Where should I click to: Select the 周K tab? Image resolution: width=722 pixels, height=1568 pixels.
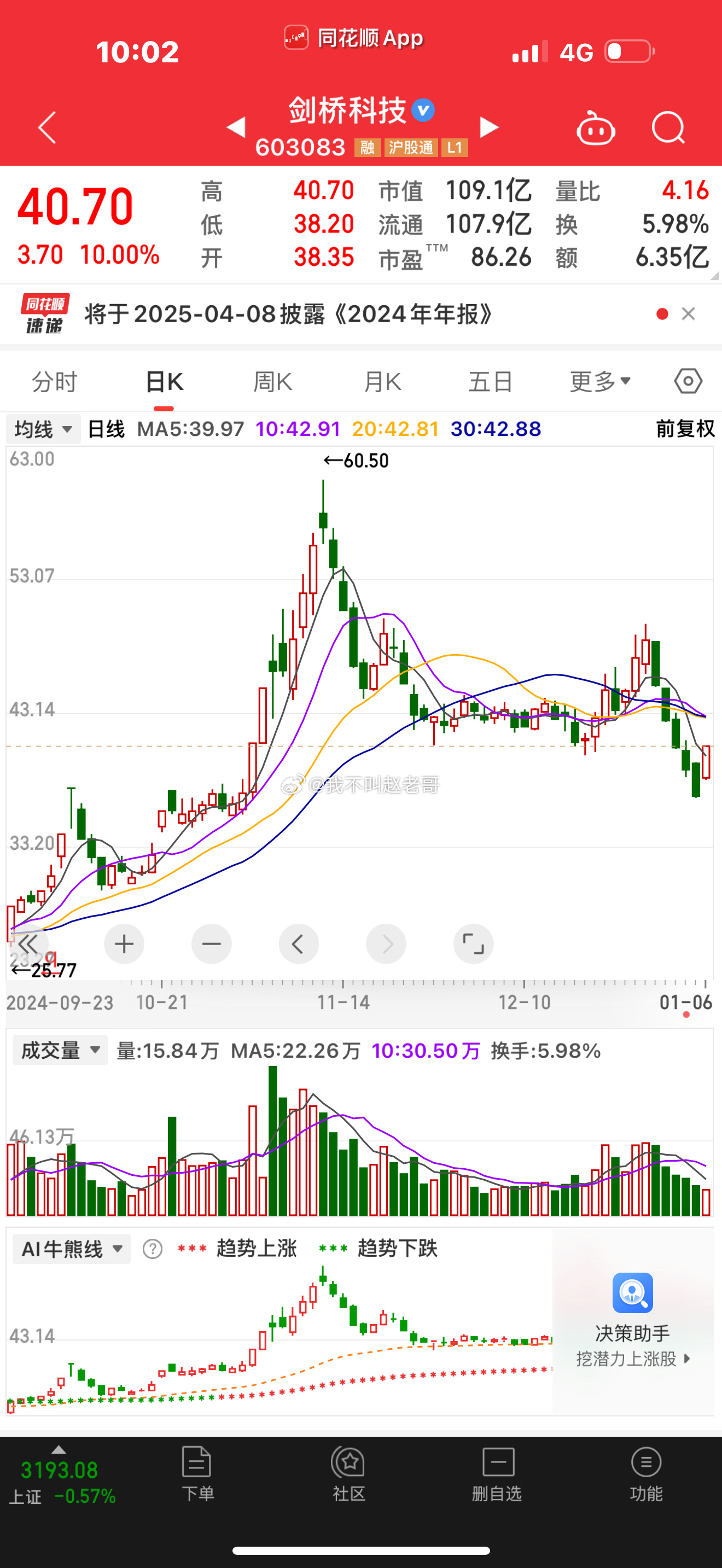[x=273, y=382]
